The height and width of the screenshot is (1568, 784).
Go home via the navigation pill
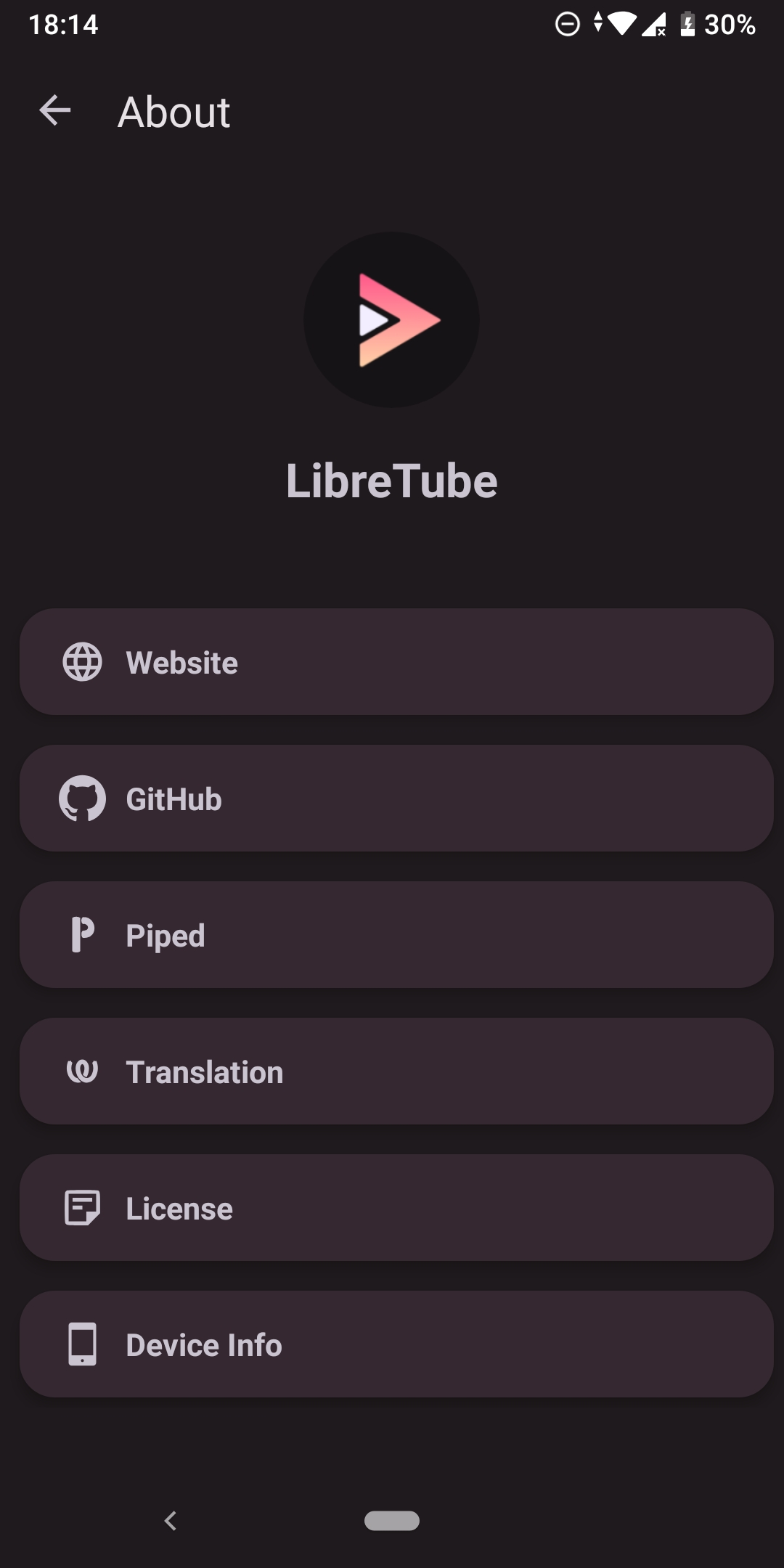click(x=392, y=1520)
